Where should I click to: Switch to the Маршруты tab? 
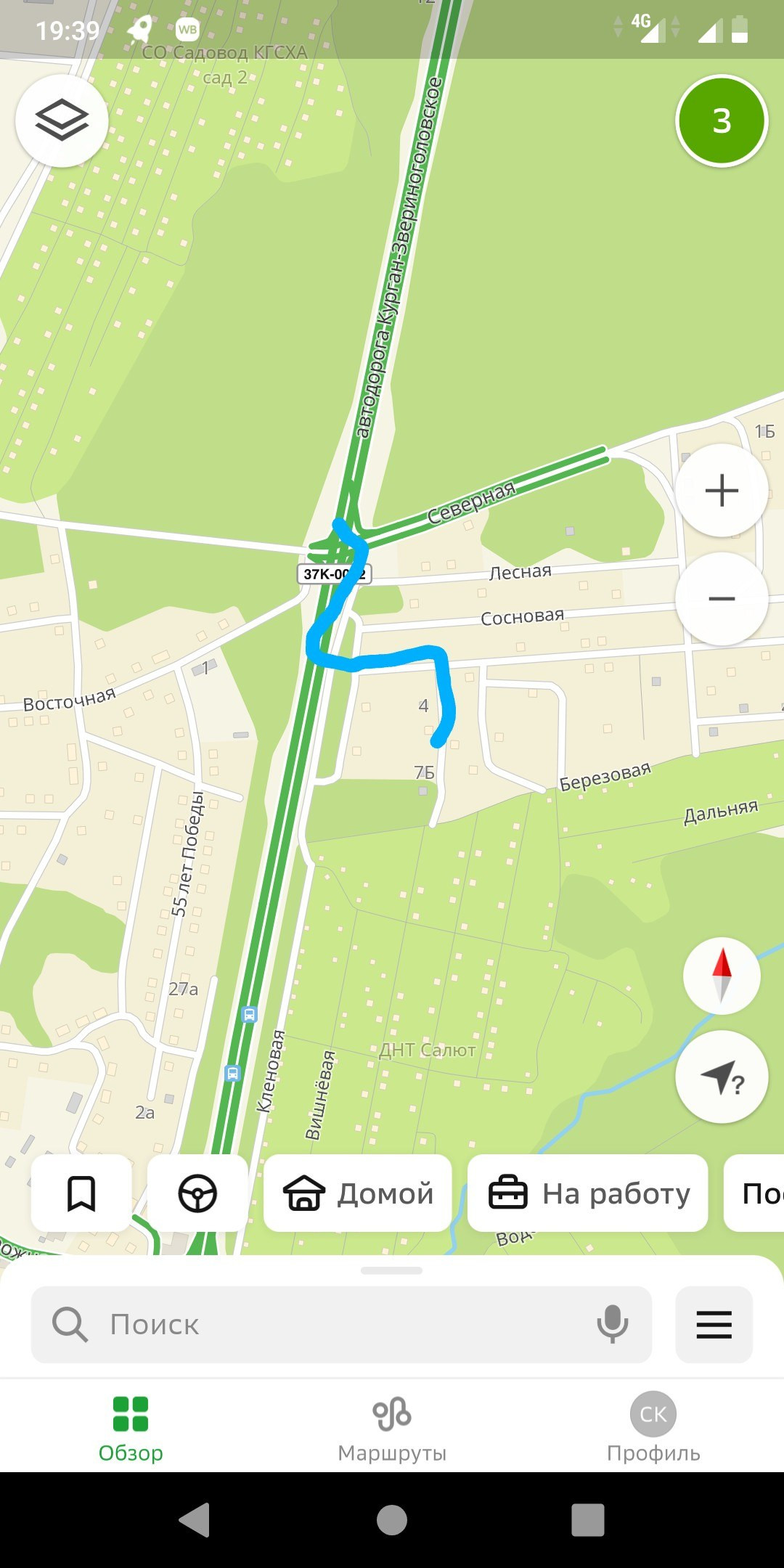coord(392,1427)
